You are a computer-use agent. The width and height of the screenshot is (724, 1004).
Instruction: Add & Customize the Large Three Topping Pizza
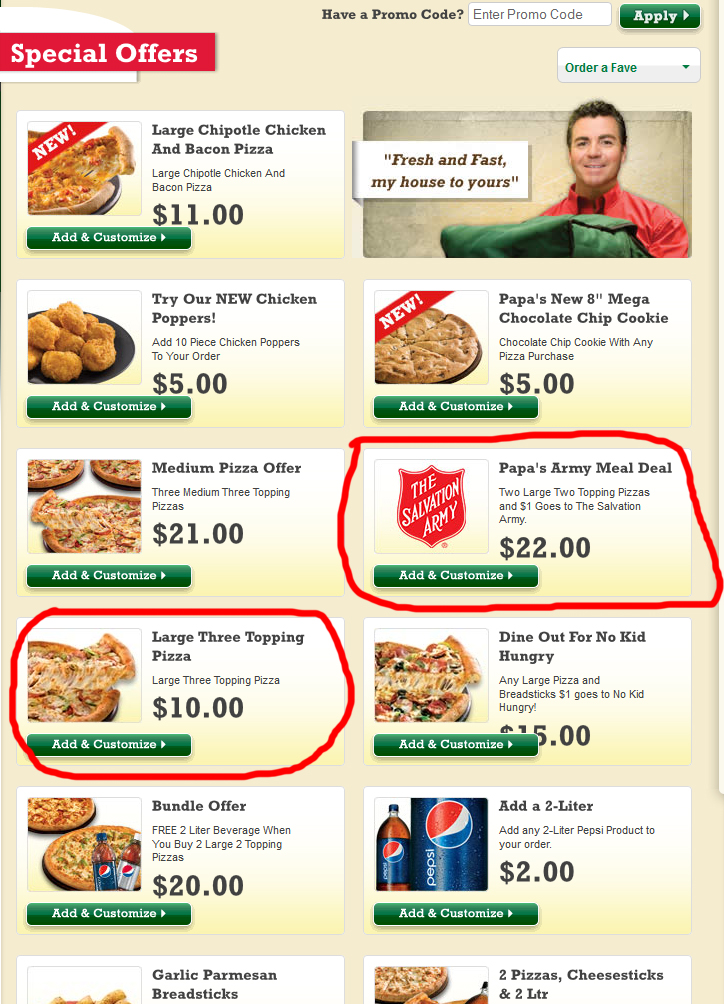(108, 745)
